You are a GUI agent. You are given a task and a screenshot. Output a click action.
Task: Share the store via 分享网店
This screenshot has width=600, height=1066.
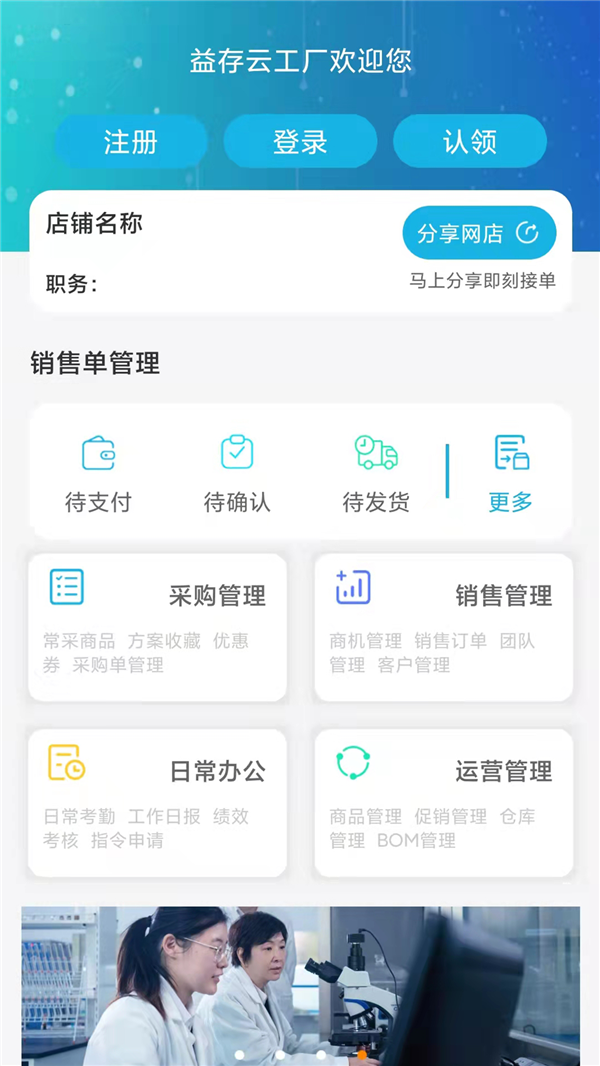(479, 234)
